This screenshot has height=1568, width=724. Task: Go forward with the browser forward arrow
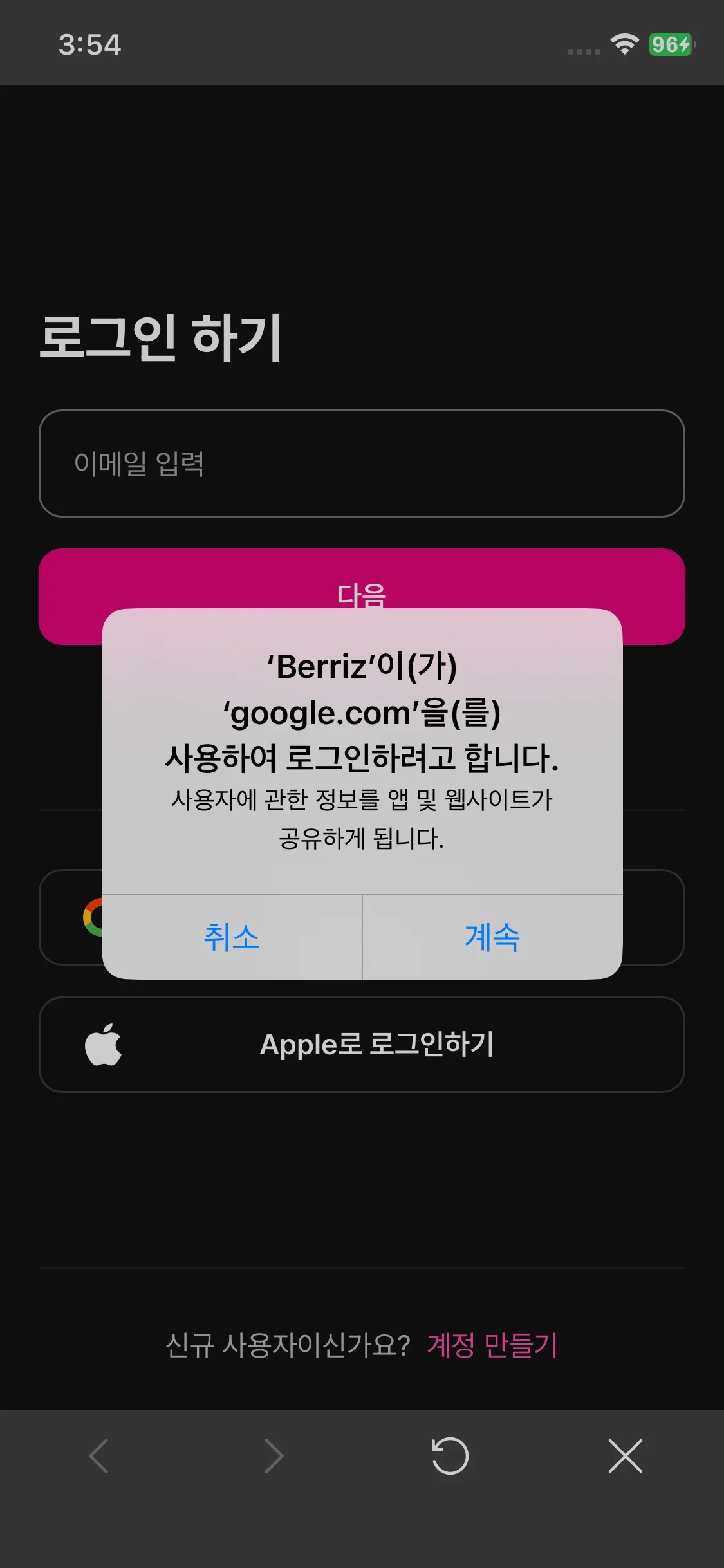coord(274,1456)
